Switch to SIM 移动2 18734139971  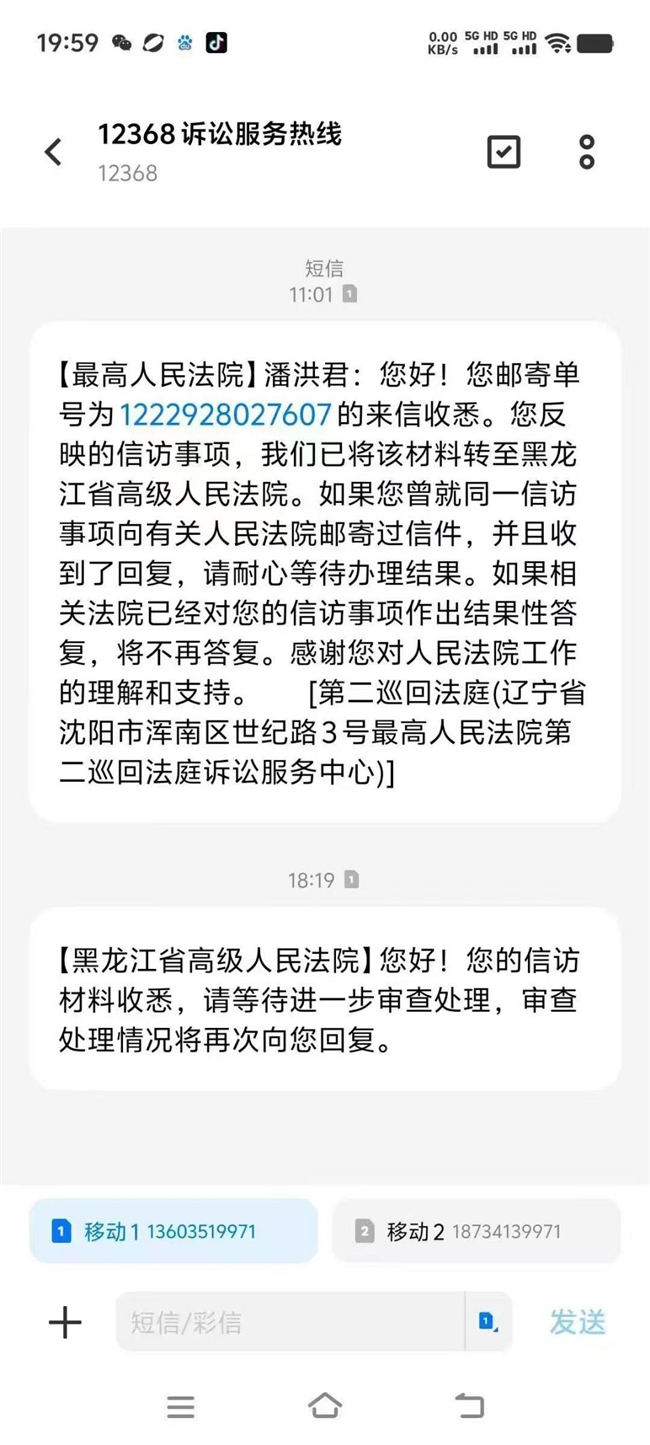coord(476,1231)
